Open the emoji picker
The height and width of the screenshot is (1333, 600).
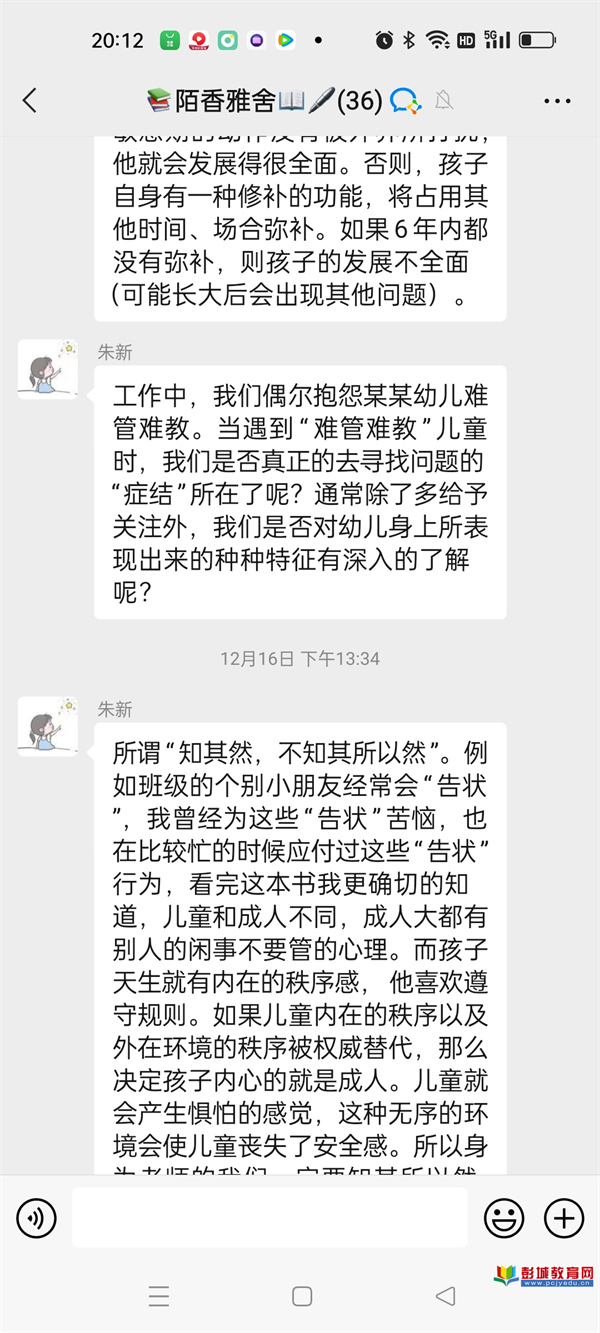point(504,1218)
